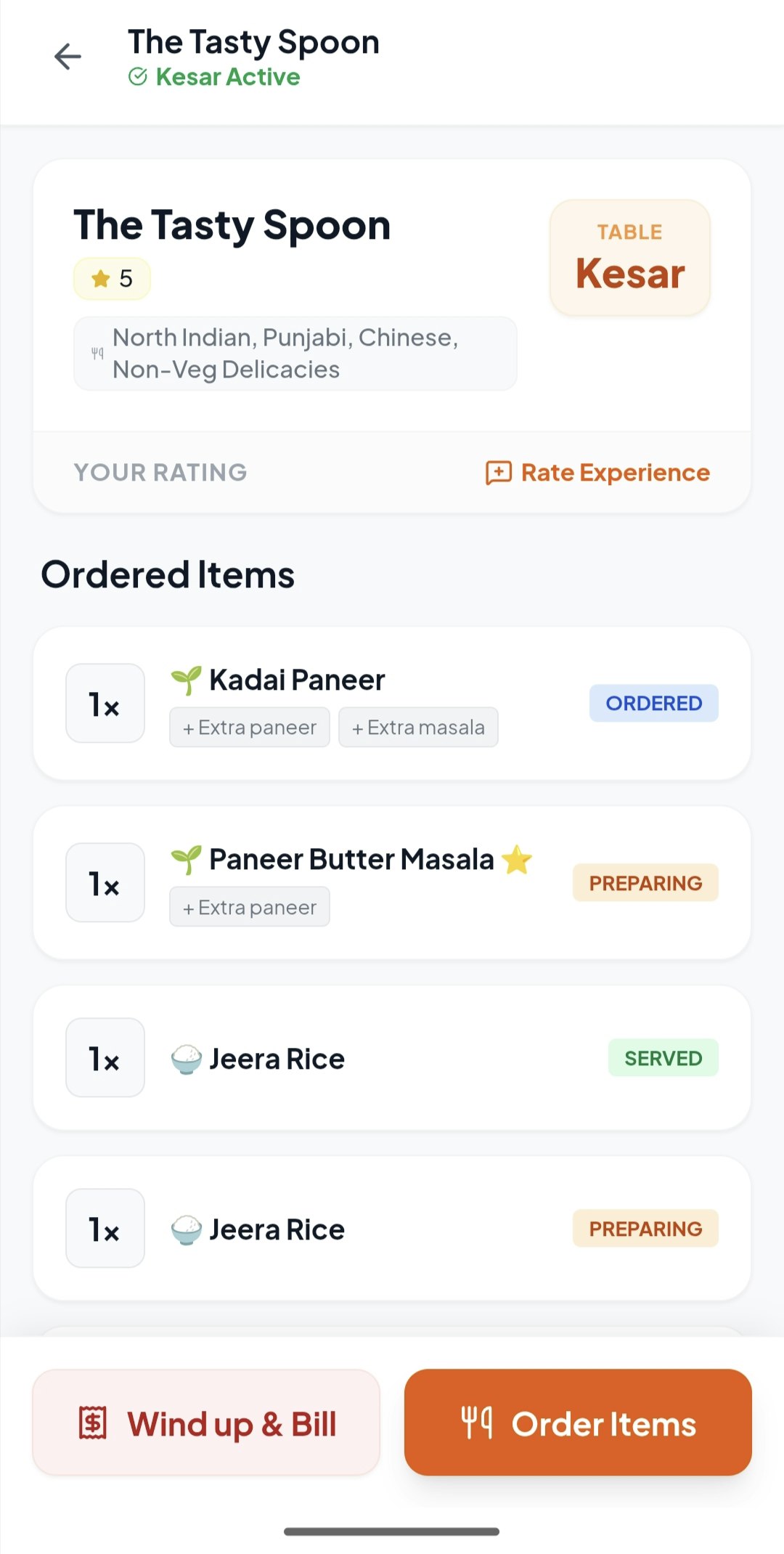Click the 1x quantity badge on Kadai Paneer

(105, 702)
